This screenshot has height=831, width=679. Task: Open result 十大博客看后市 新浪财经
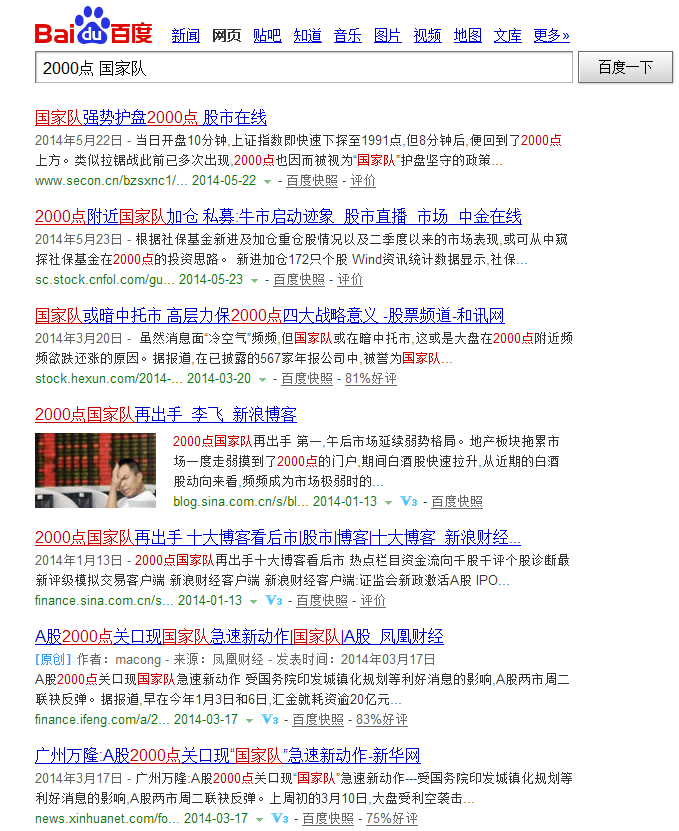click(278, 536)
